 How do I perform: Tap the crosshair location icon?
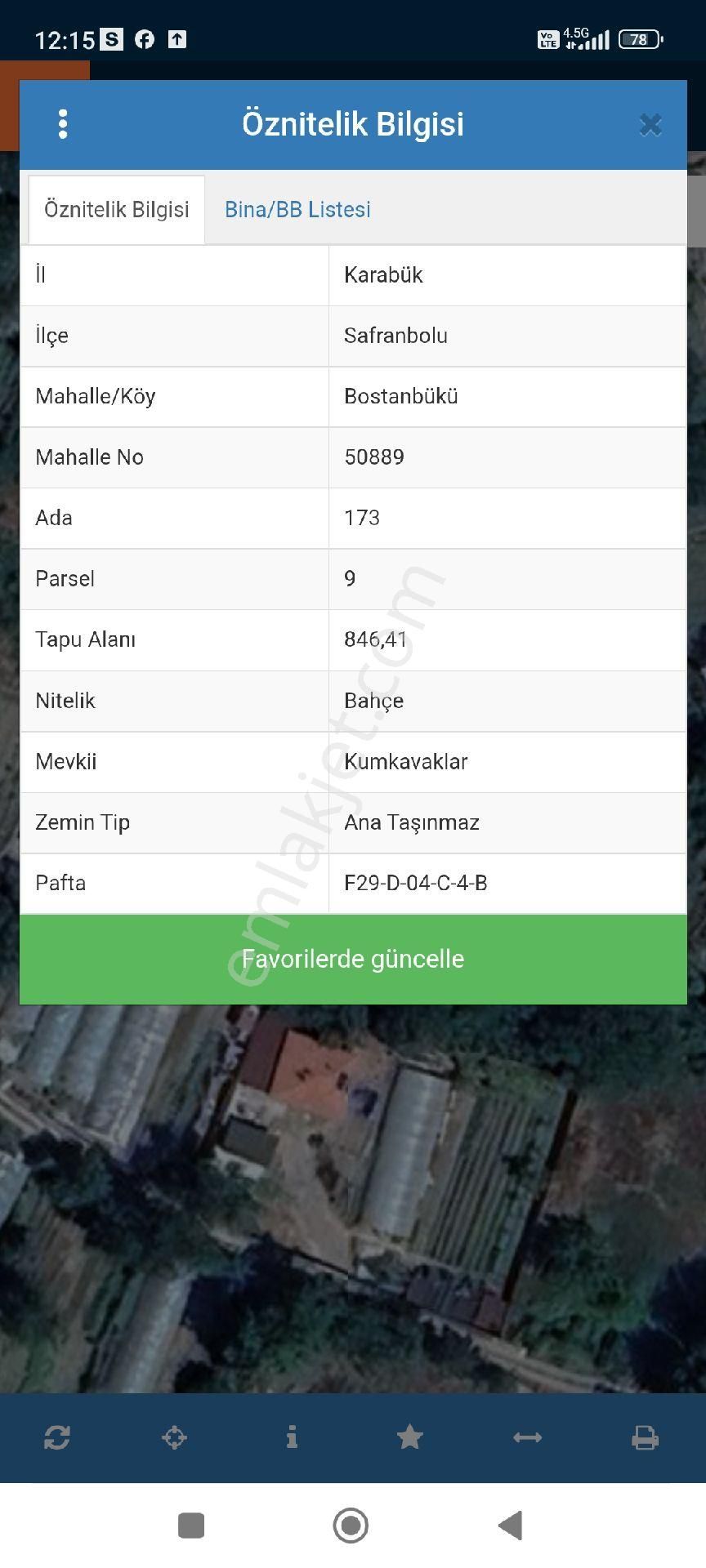click(x=174, y=1437)
